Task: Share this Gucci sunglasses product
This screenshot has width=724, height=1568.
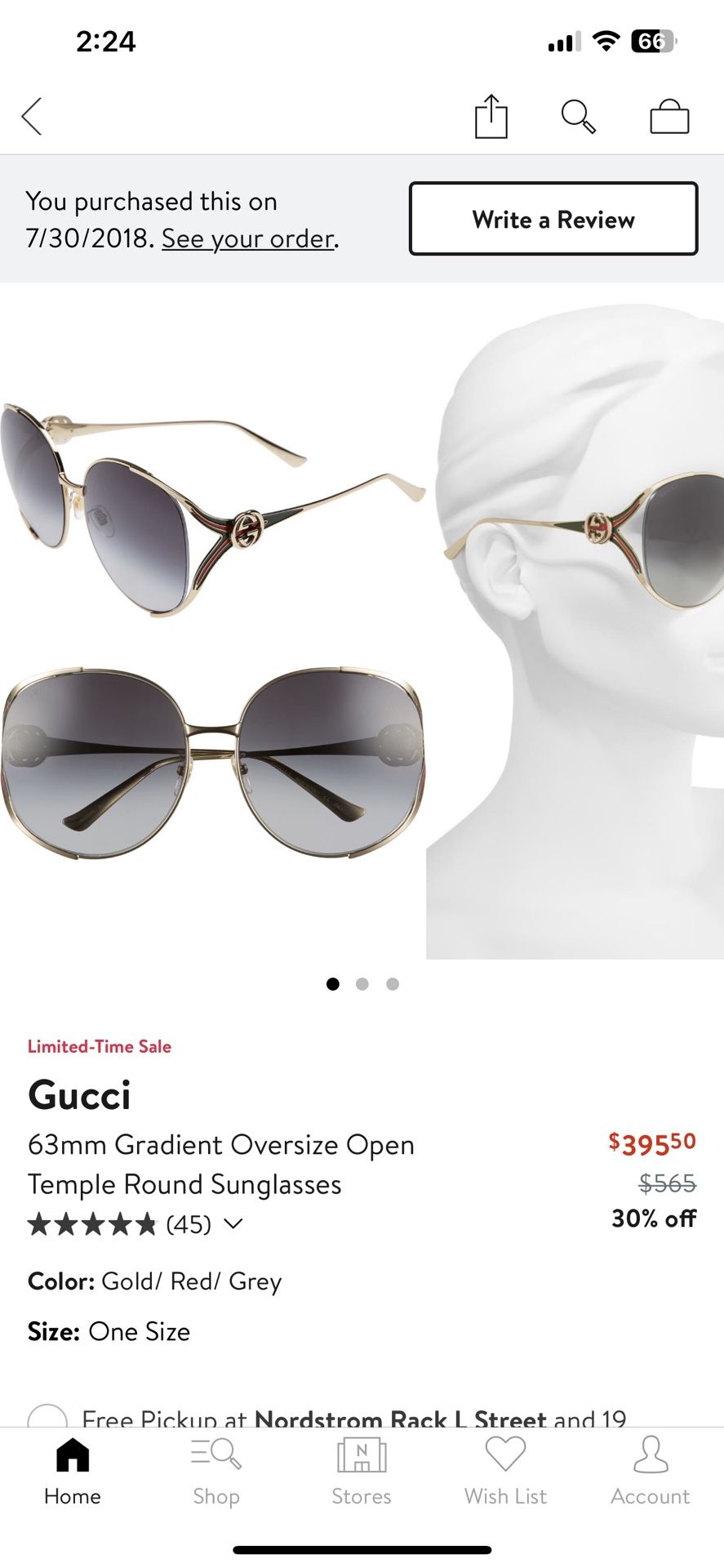Action: pos(491,117)
